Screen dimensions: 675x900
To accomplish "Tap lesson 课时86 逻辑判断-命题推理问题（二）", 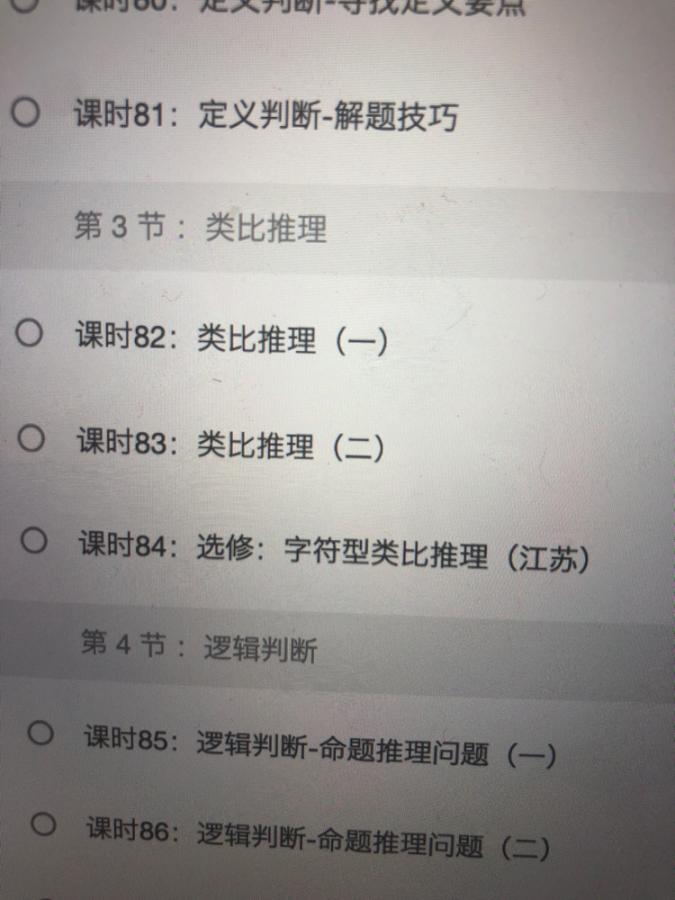I will (318, 838).
